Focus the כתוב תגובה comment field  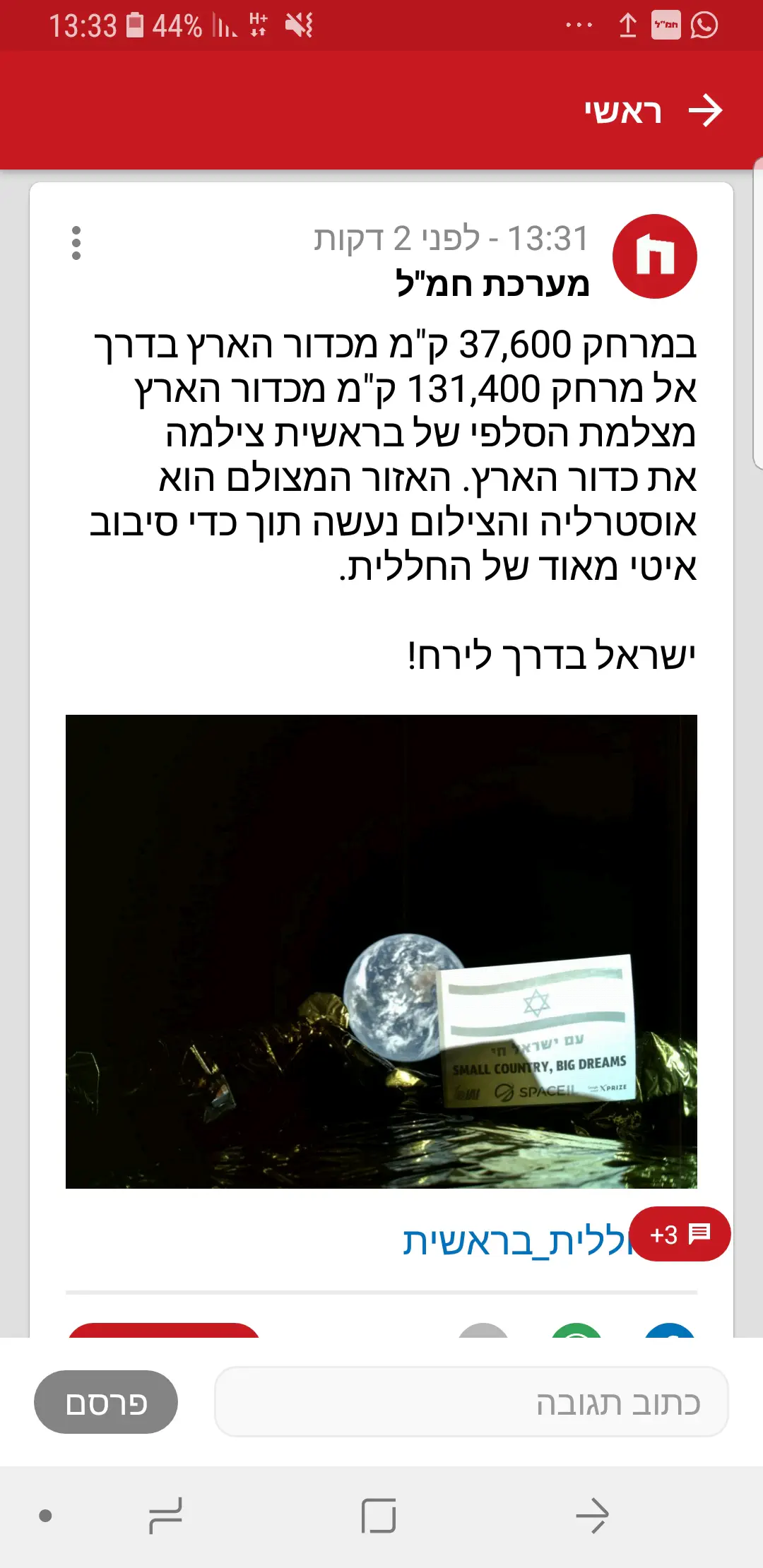(x=471, y=1402)
